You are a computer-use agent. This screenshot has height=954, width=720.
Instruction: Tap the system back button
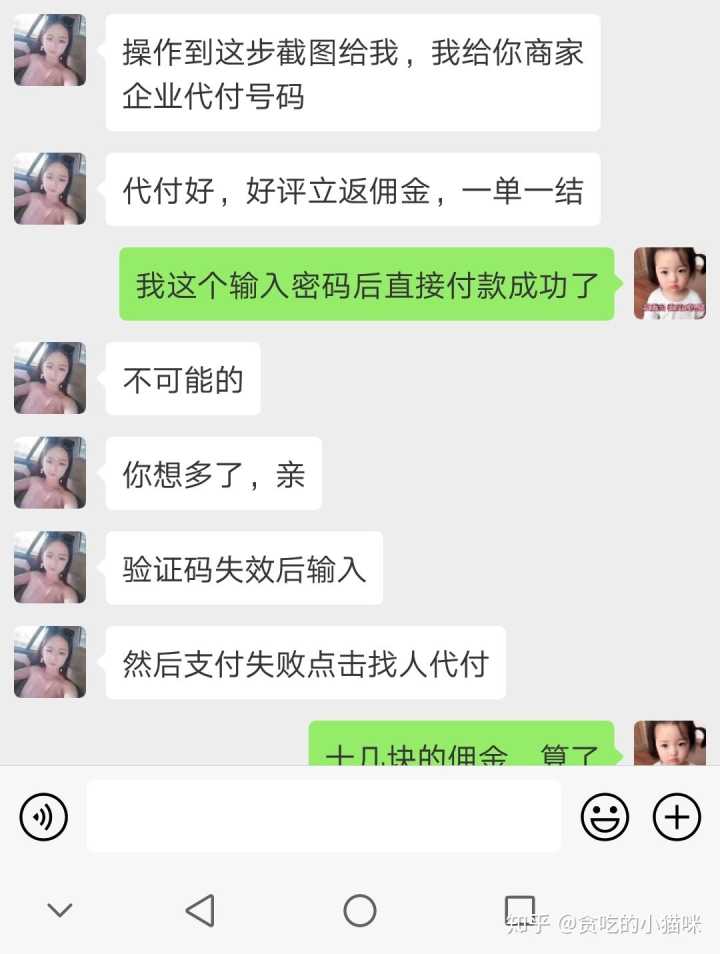pos(200,910)
